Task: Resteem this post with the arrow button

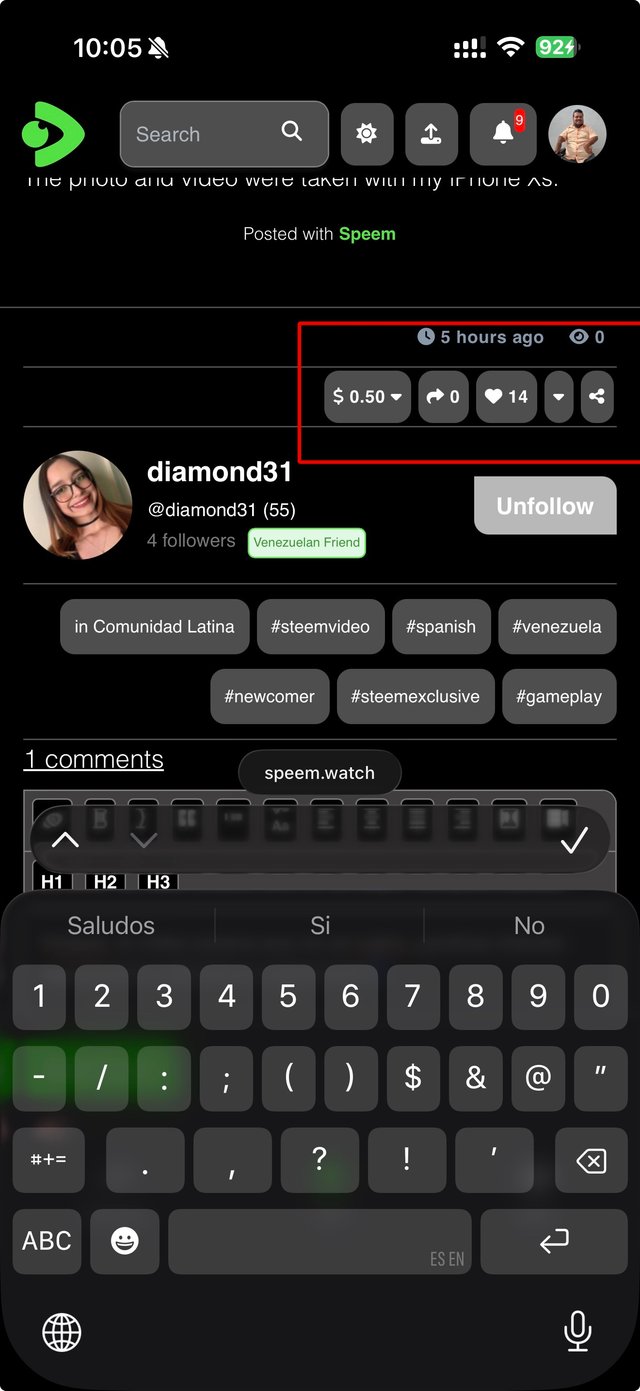Action: point(442,397)
